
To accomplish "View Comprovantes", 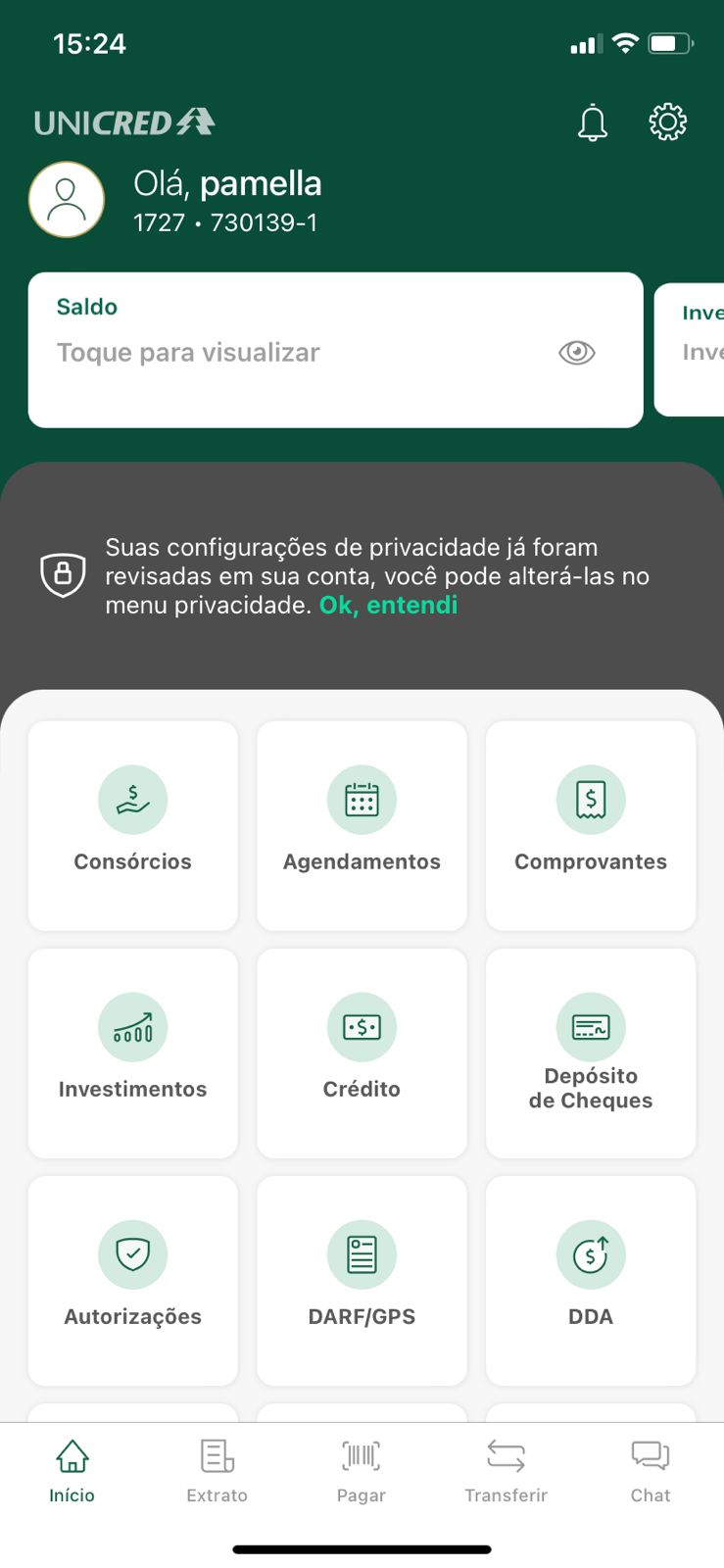I will tap(591, 825).
